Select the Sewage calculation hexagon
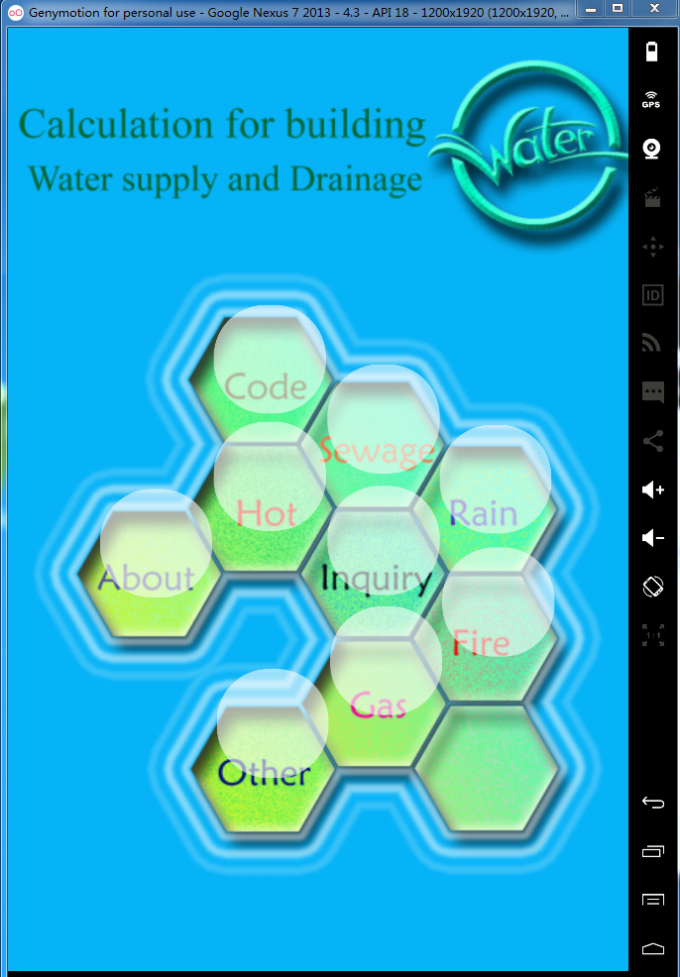The width and height of the screenshot is (680, 977). coord(378,449)
